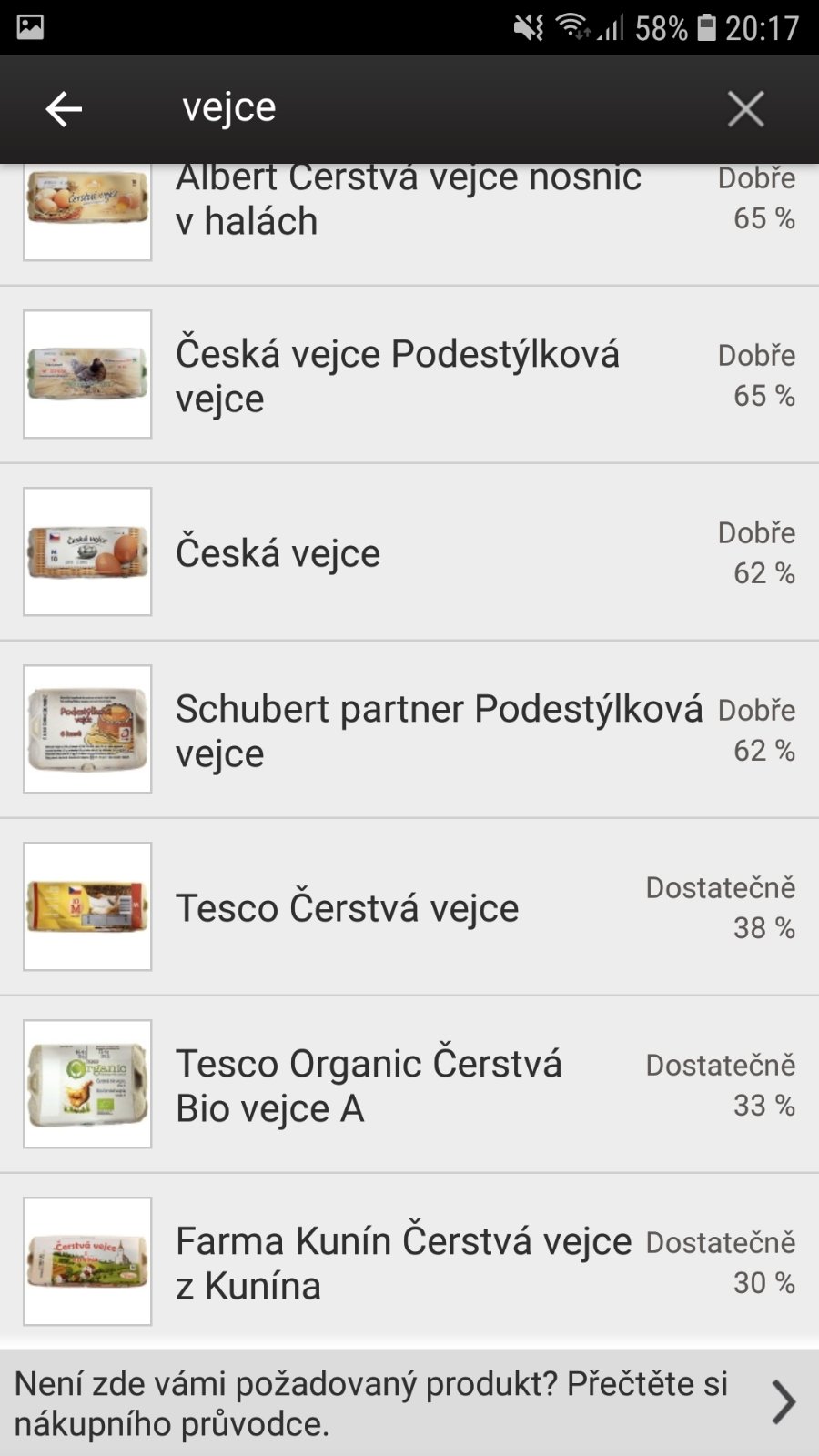This screenshot has height=1456, width=819.
Task: Select Tesco Organic Čerstvá Bio vejce A
Action: click(409, 1085)
